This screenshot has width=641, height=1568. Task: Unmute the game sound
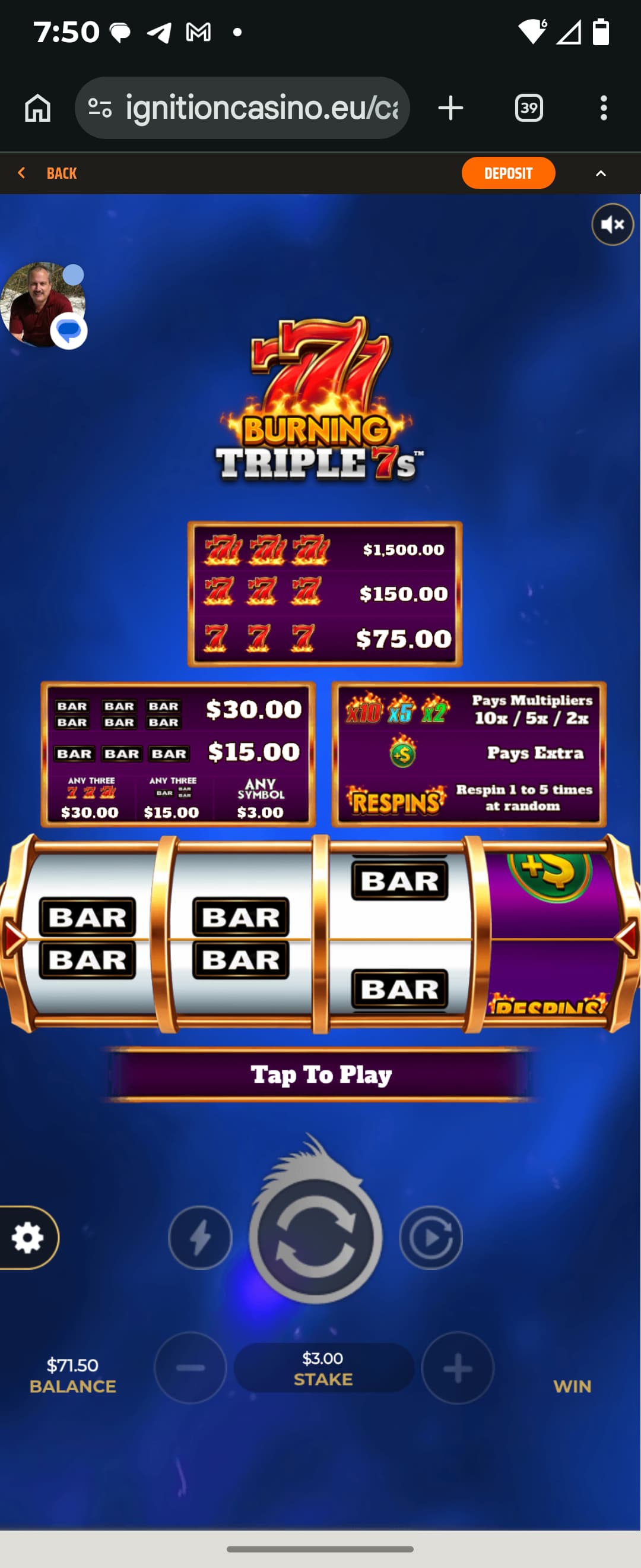point(612,225)
